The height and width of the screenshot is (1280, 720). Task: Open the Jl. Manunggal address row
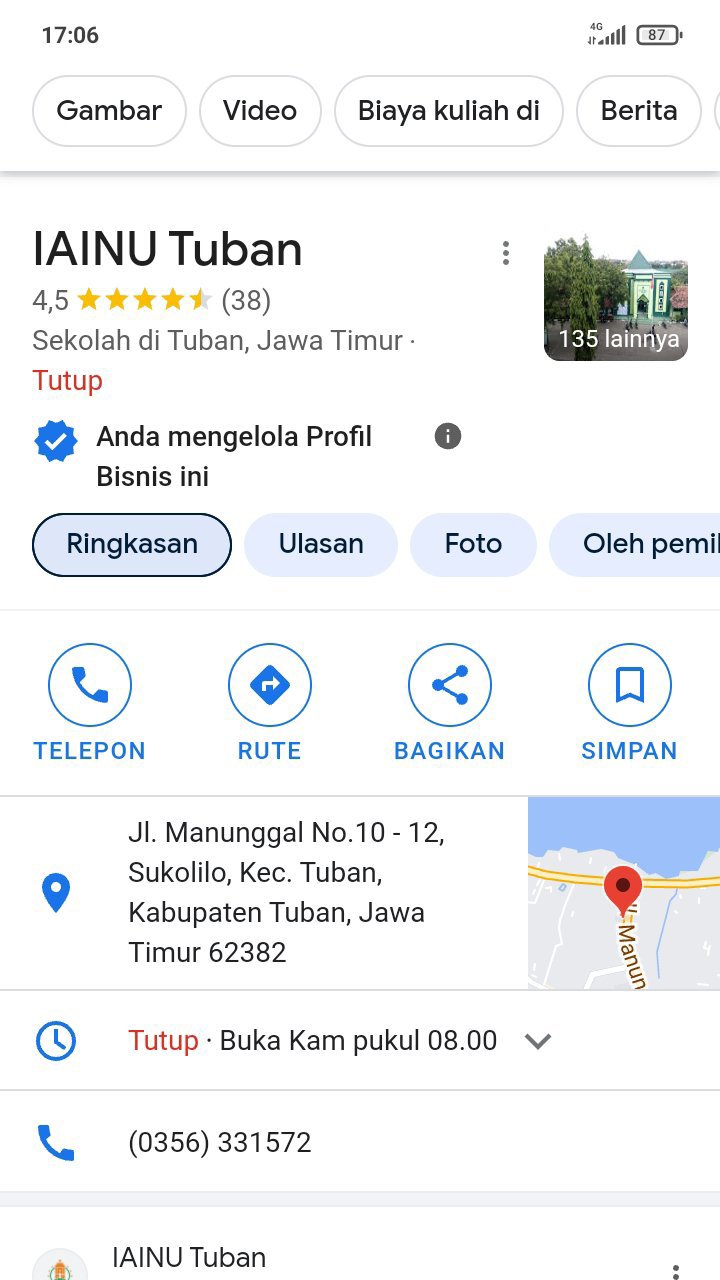(x=264, y=892)
